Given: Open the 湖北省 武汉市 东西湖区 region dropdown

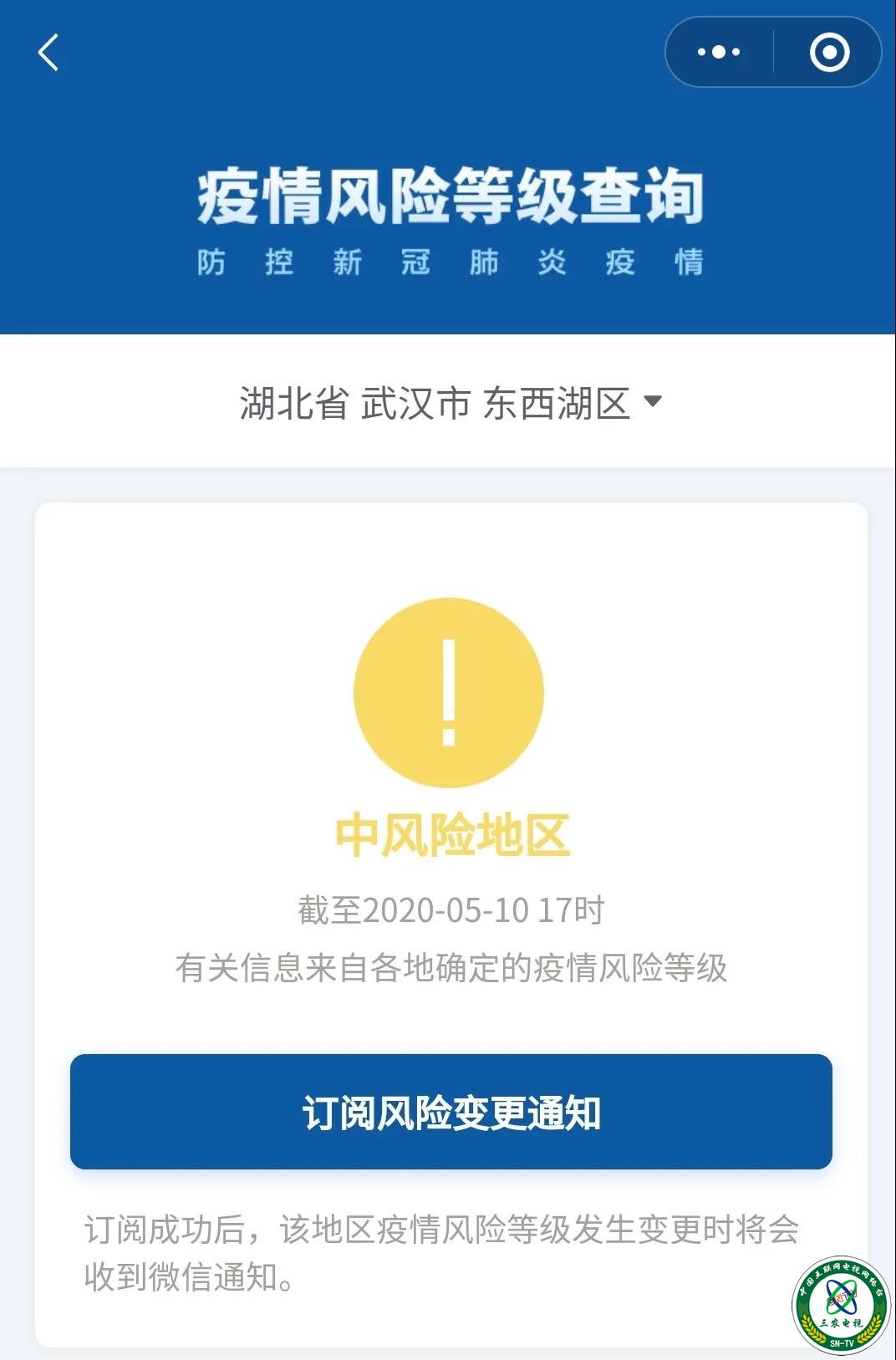Looking at the screenshot, I should [450, 403].
